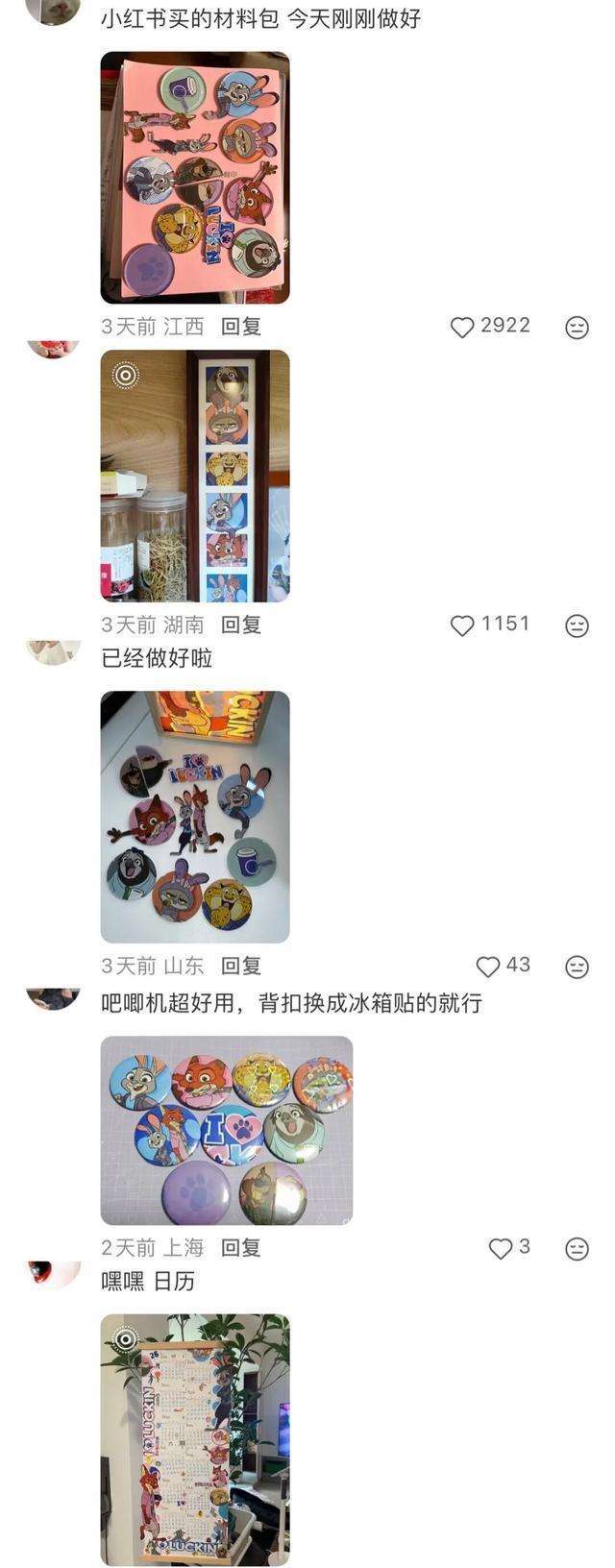Like the comment with 1151 likes
This screenshot has height=1568, width=615.
pos(463,625)
